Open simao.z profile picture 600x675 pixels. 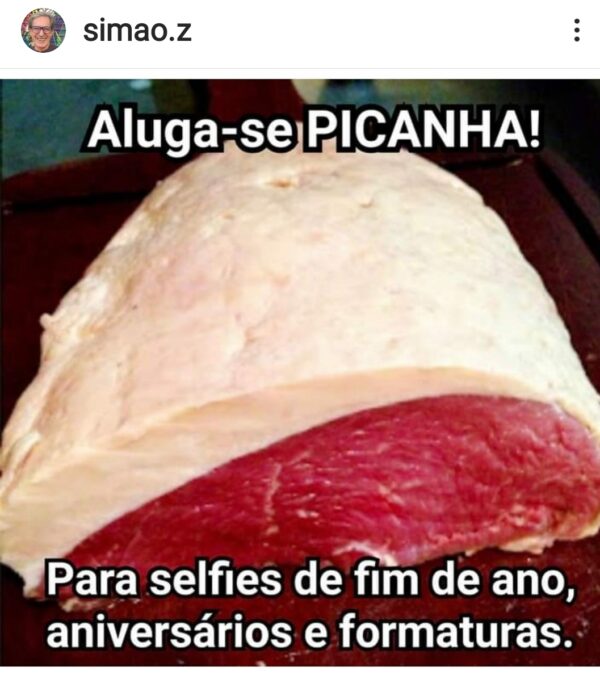pos(43,31)
